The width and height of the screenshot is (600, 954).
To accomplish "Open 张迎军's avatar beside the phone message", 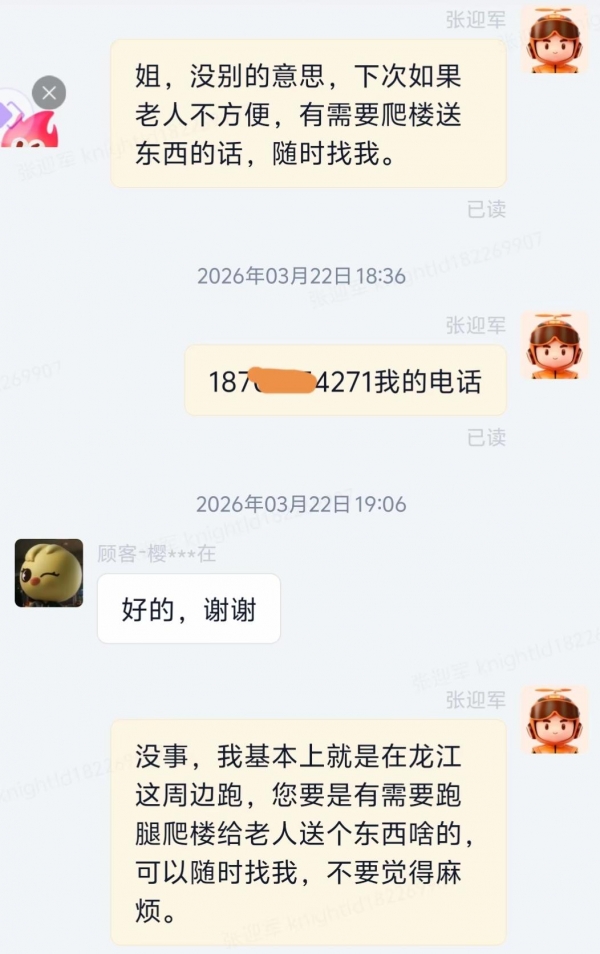I will tap(555, 346).
